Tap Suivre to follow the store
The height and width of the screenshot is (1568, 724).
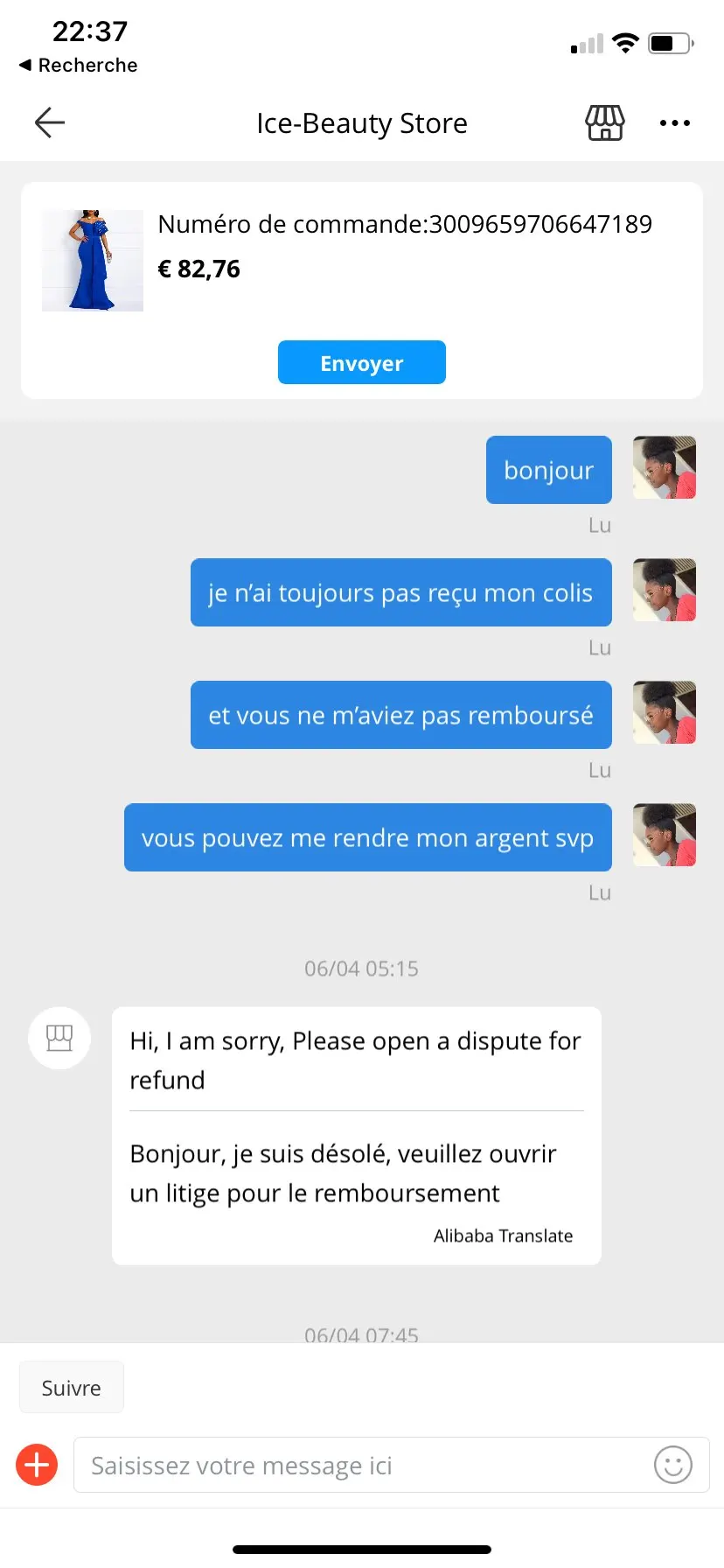[72, 1387]
